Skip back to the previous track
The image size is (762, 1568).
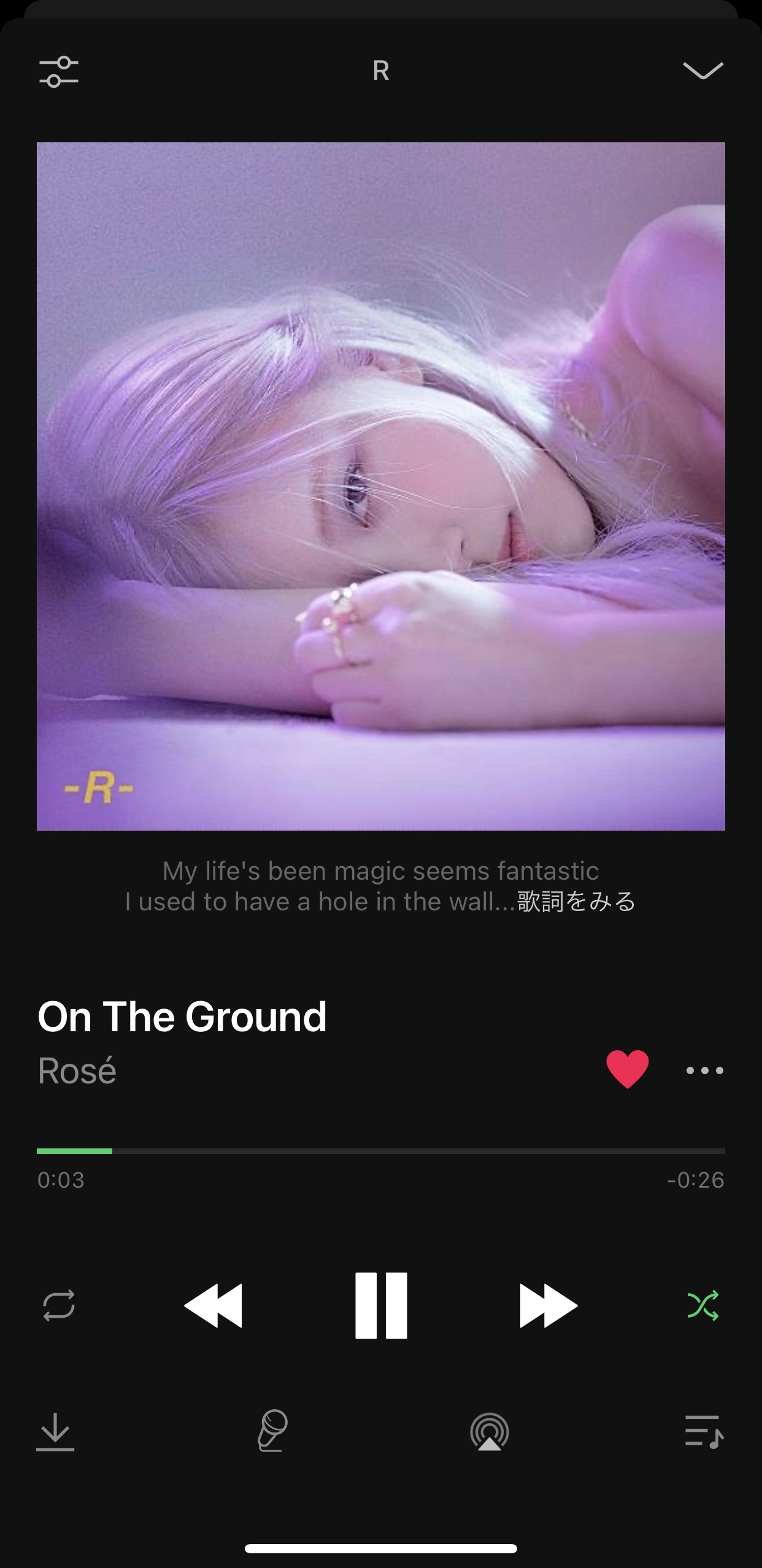(214, 1305)
